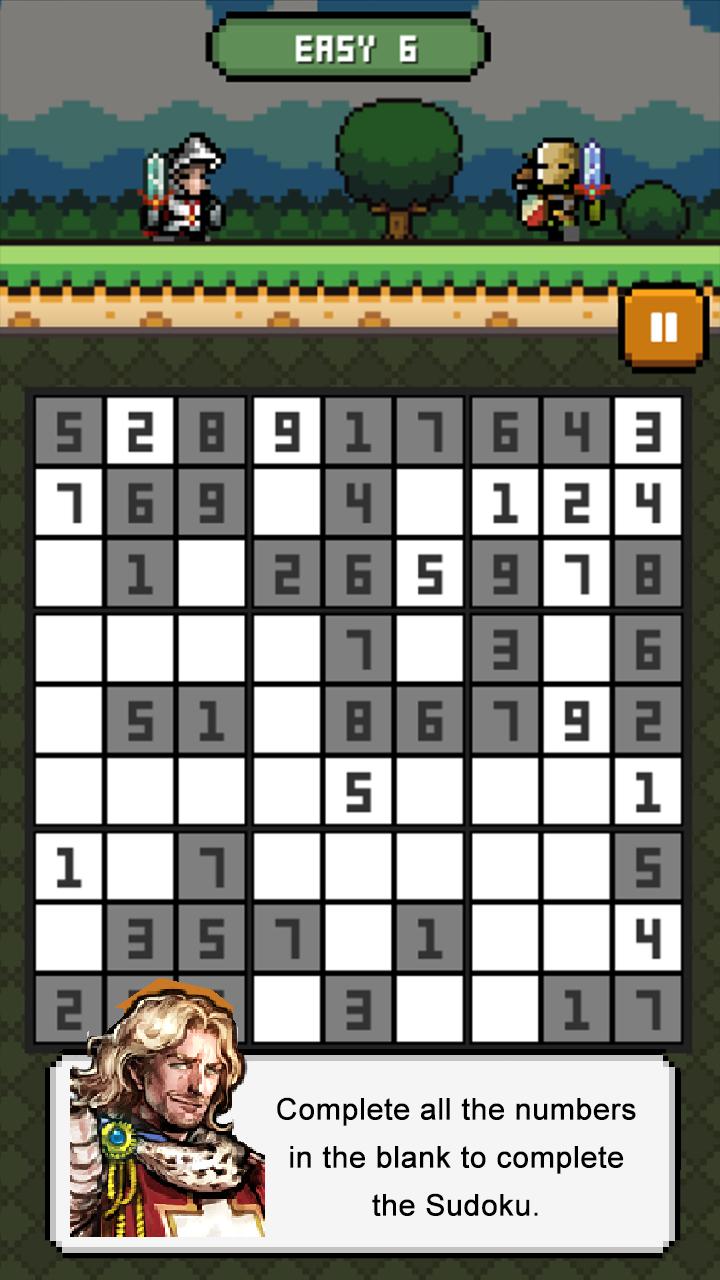Viewport: 720px width, 1280px height.
Task: Select empty cell between 4 and 1 in second row
Action: pos(430,503)
